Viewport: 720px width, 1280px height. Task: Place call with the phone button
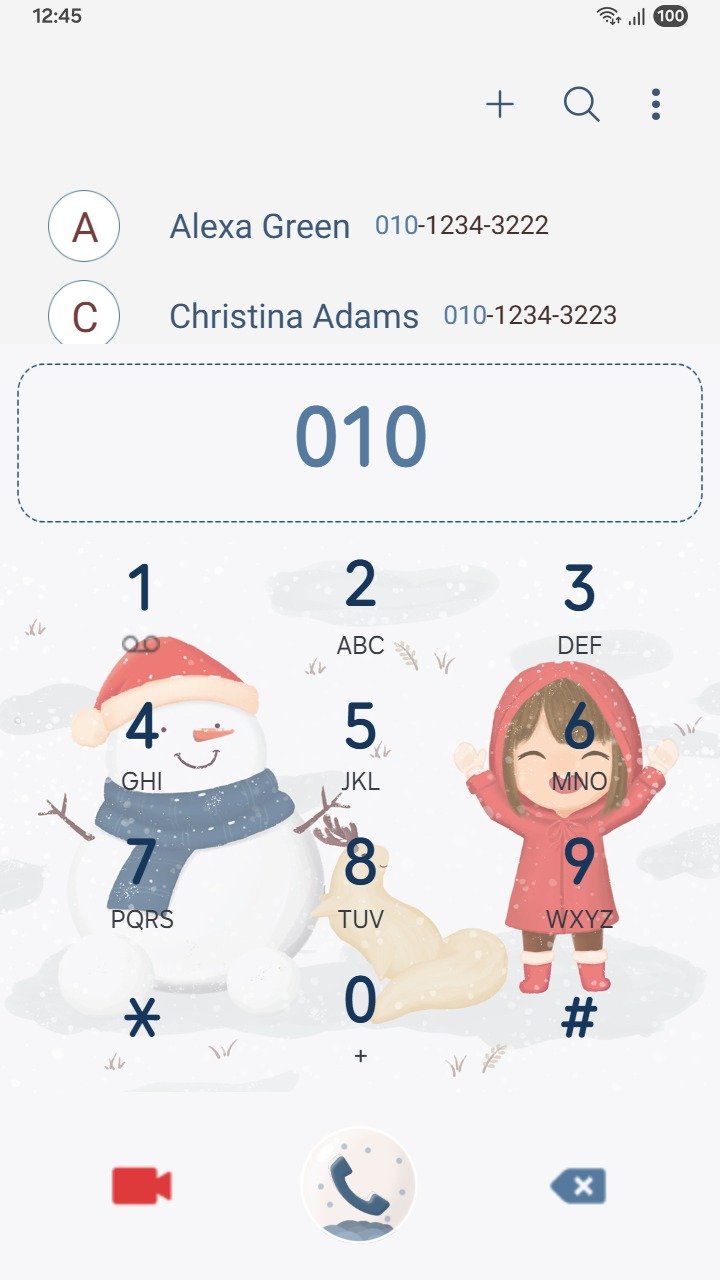[x=359, y=1186]
